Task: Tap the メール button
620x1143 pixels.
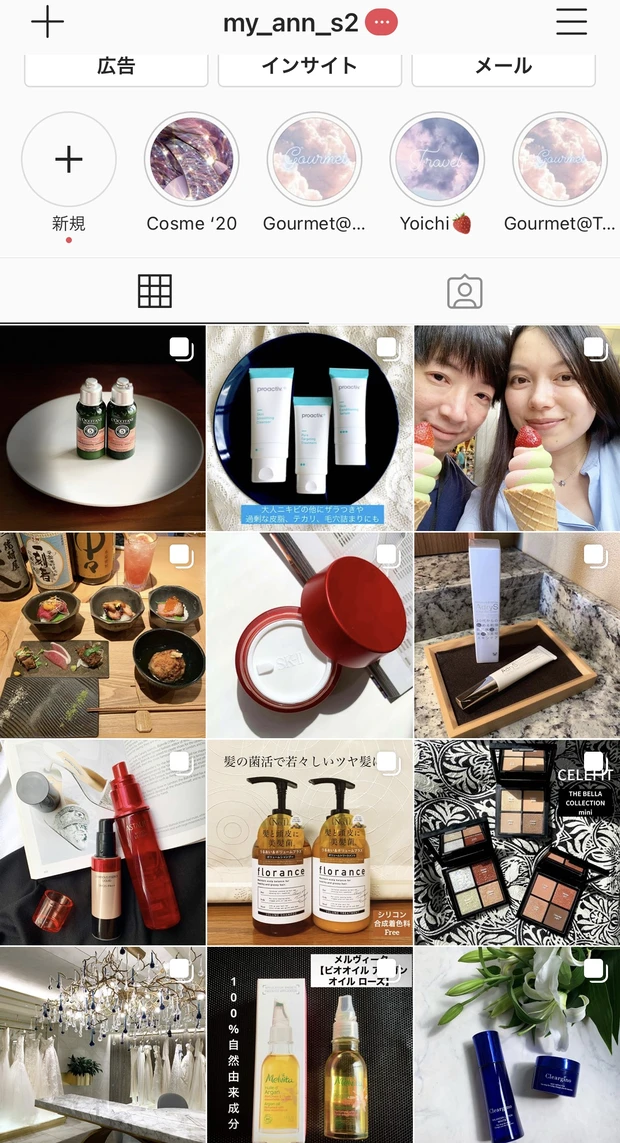Action: click(x=503, y=67)
